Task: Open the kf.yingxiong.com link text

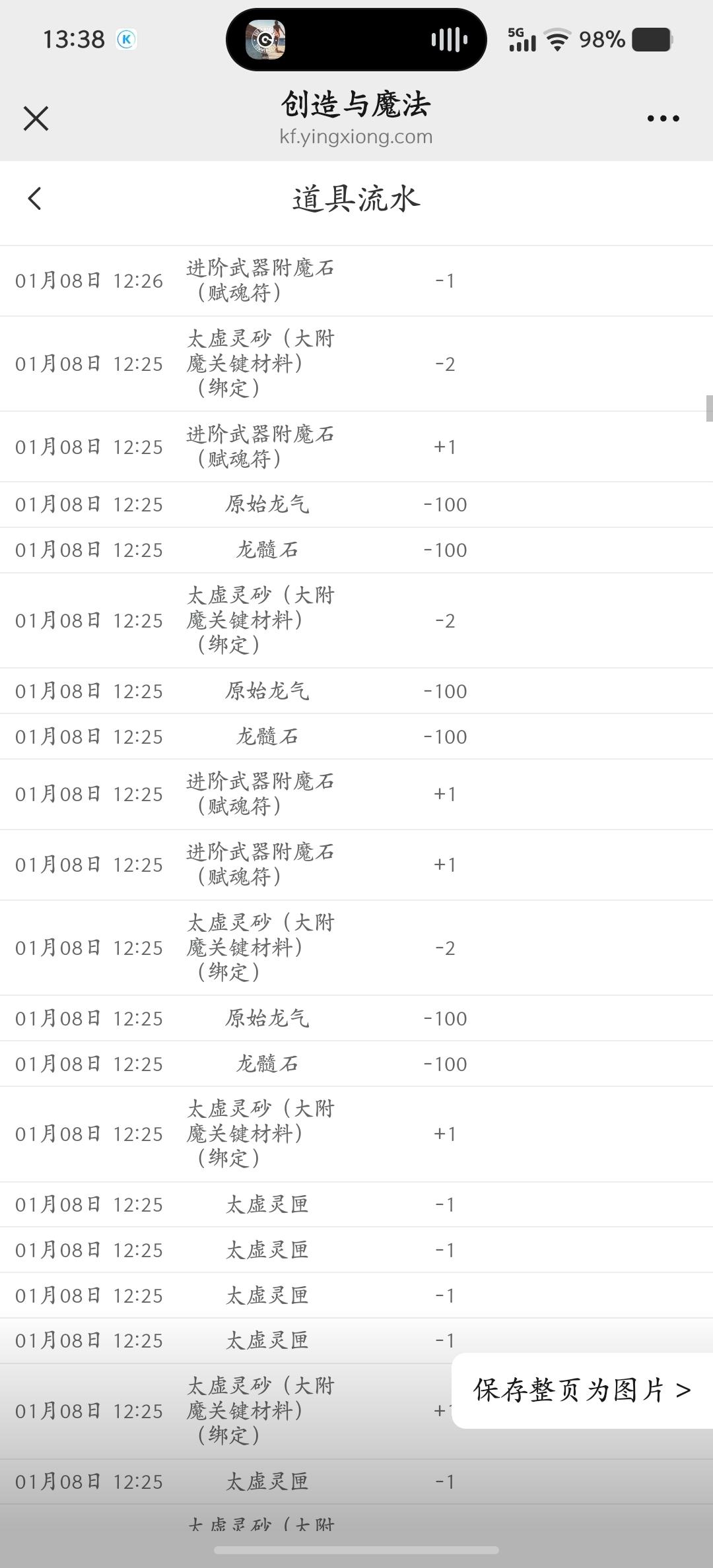Action: click(355, 137)
